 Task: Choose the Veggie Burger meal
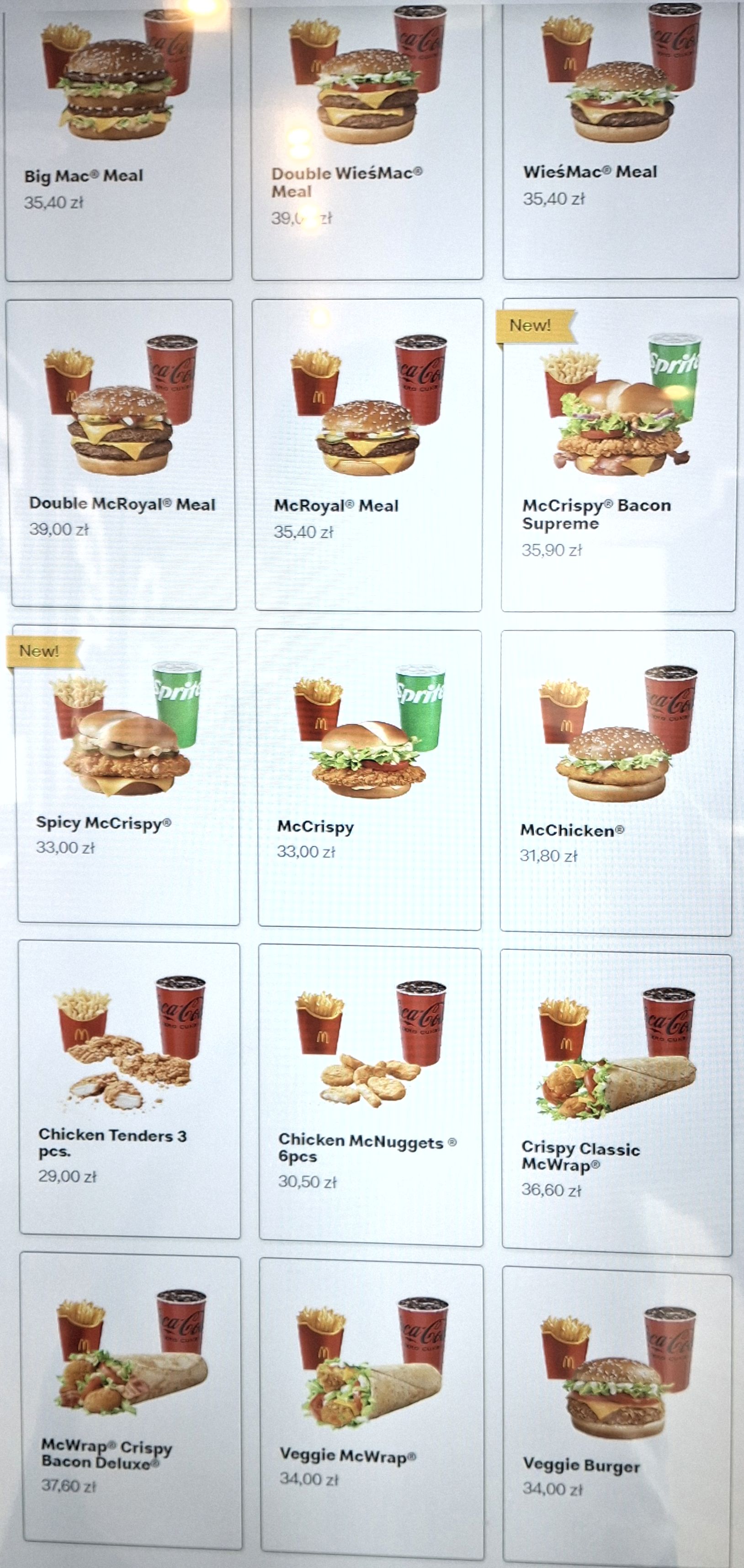(616, 1412)
